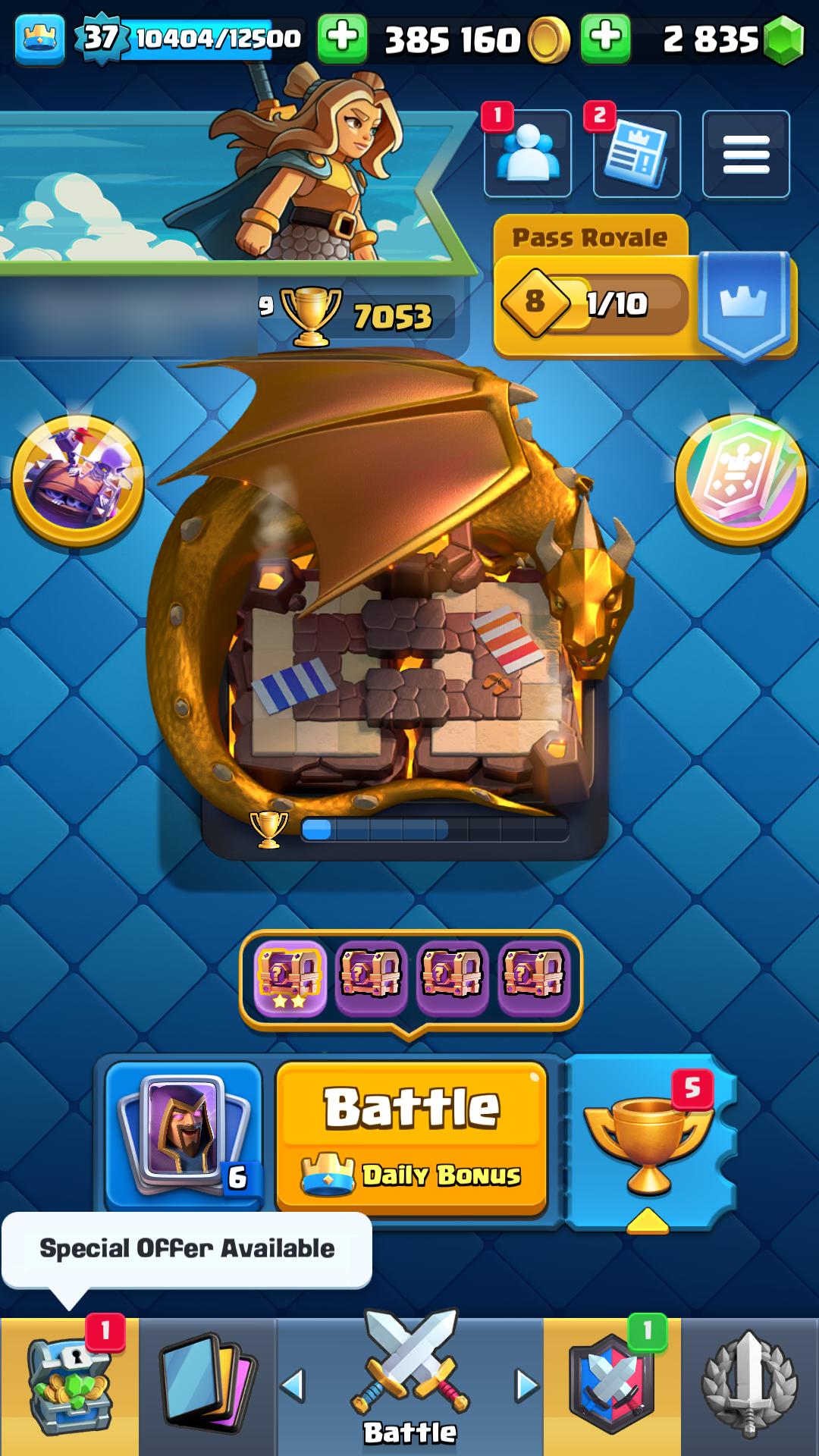The height and width of the screenshot is (1456, 819).
Task: Tap the Special Offer Available bubble
Action: [x=187, y=1249]
